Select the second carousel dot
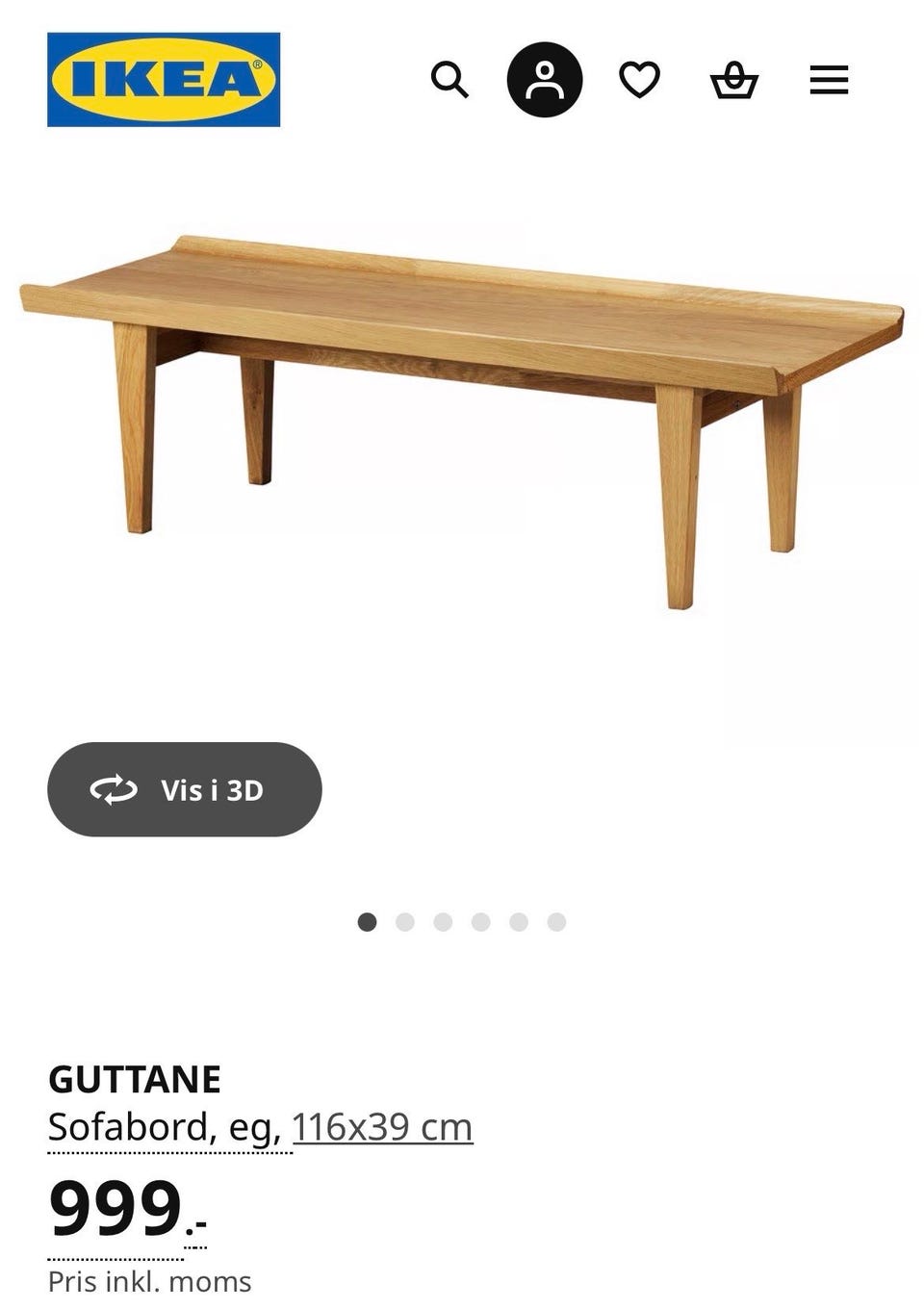The width and height of the screenshot is (924, 1309). 405,921
